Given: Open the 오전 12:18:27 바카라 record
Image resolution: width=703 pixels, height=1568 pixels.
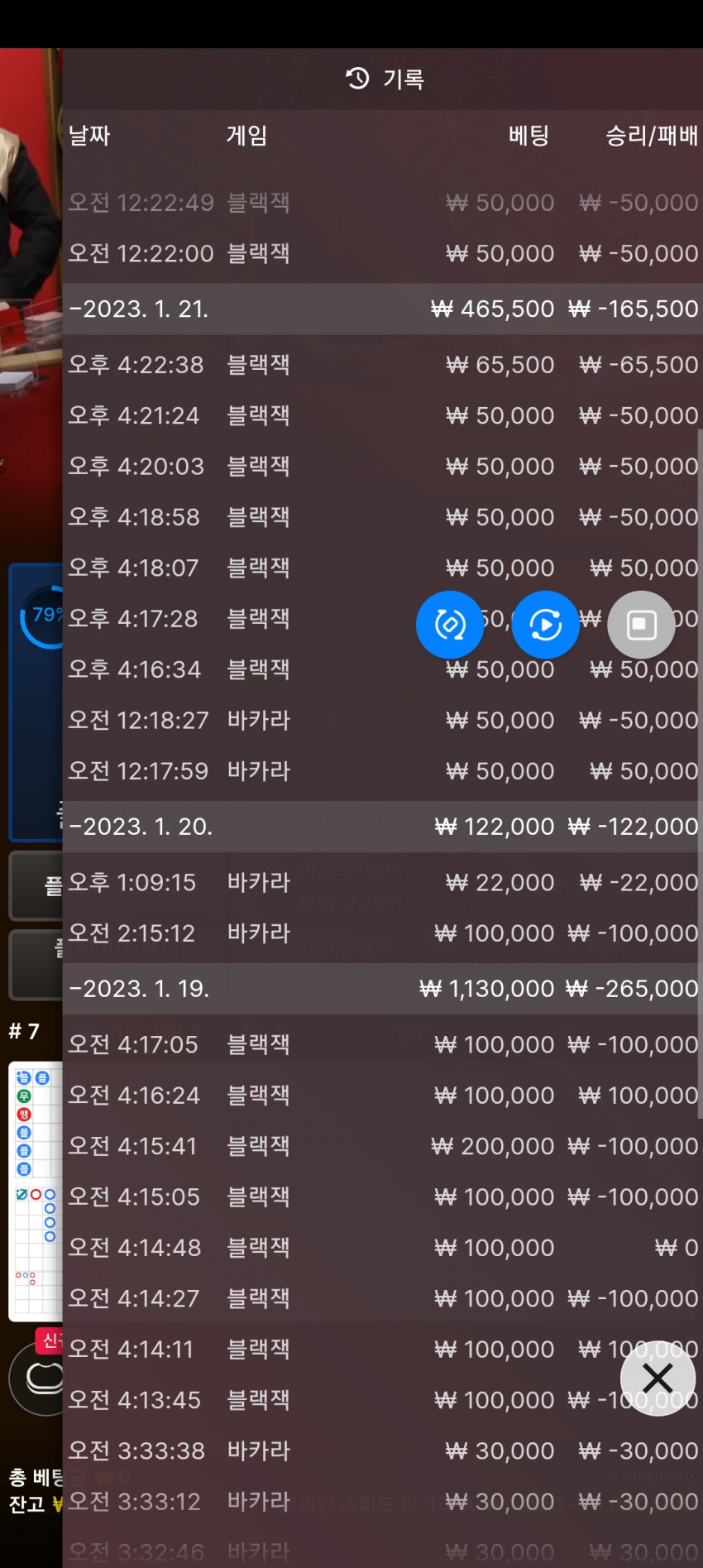Looking at the screenshot, I should 382,721.
